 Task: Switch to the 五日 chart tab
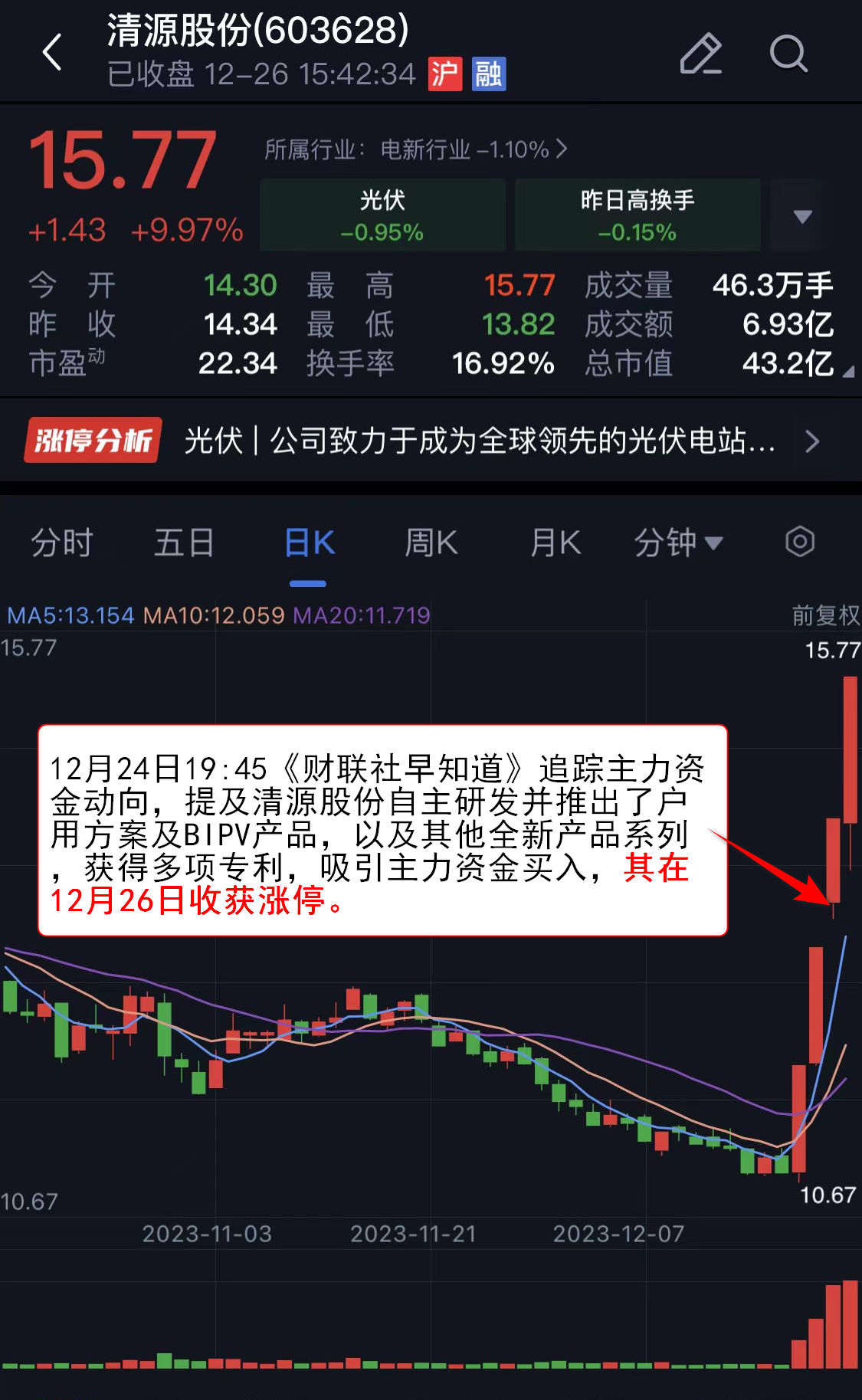tap(184, 543)
